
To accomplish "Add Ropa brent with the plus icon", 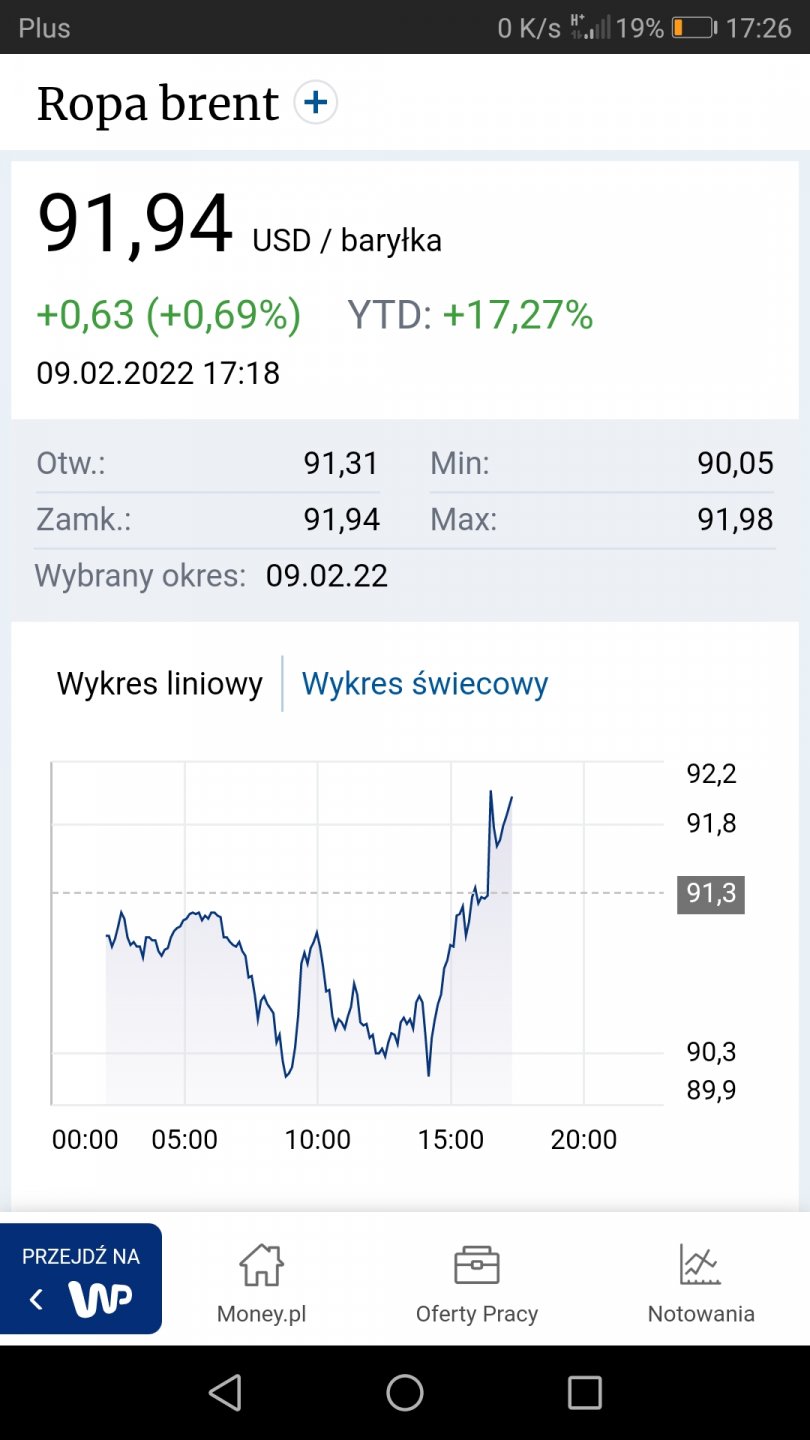I will pos(316,103).
